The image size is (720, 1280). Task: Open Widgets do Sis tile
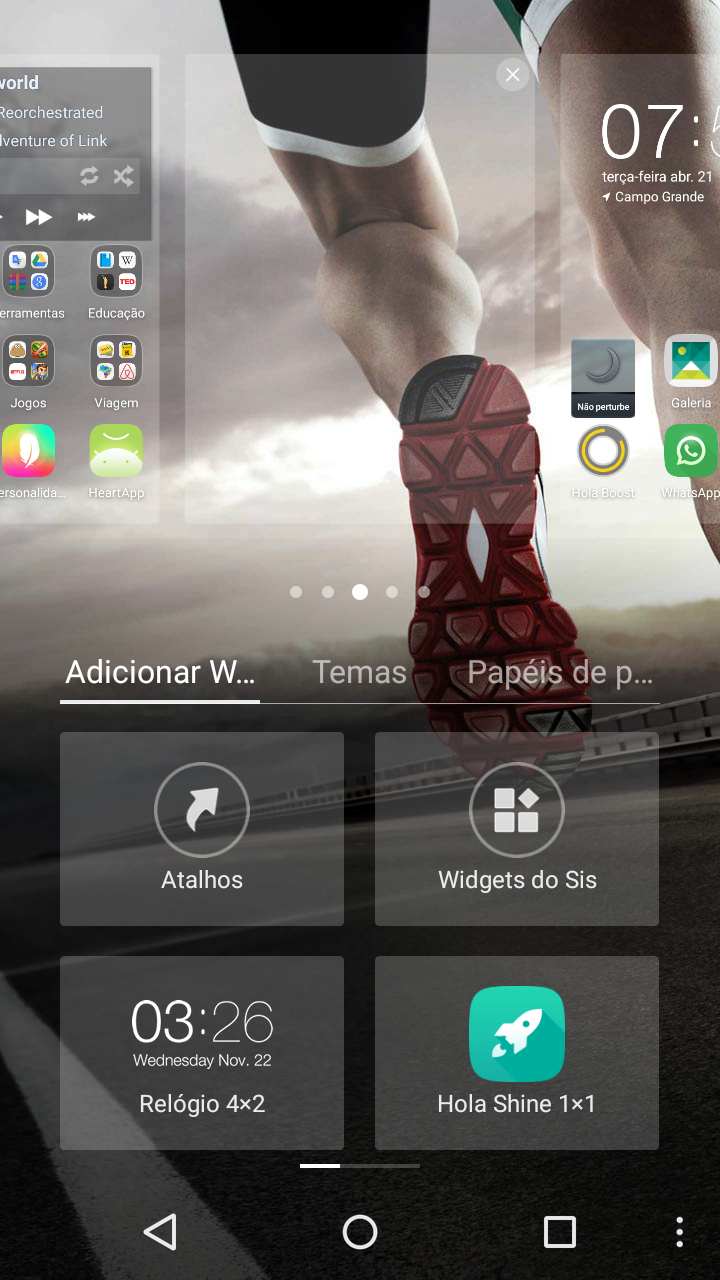tap(517, 828)
